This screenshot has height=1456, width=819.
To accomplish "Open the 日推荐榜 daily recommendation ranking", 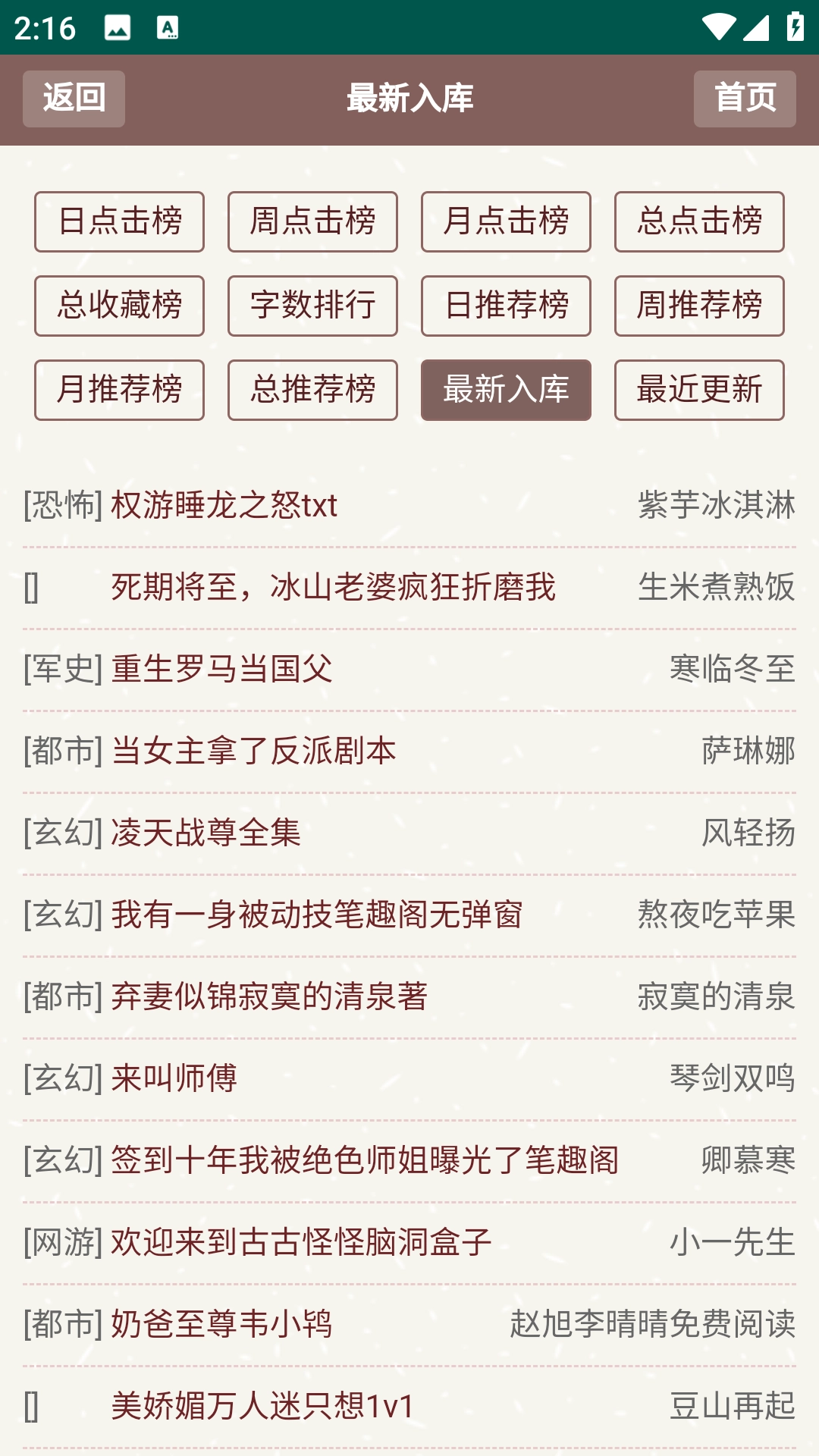I will coord(505,306).
